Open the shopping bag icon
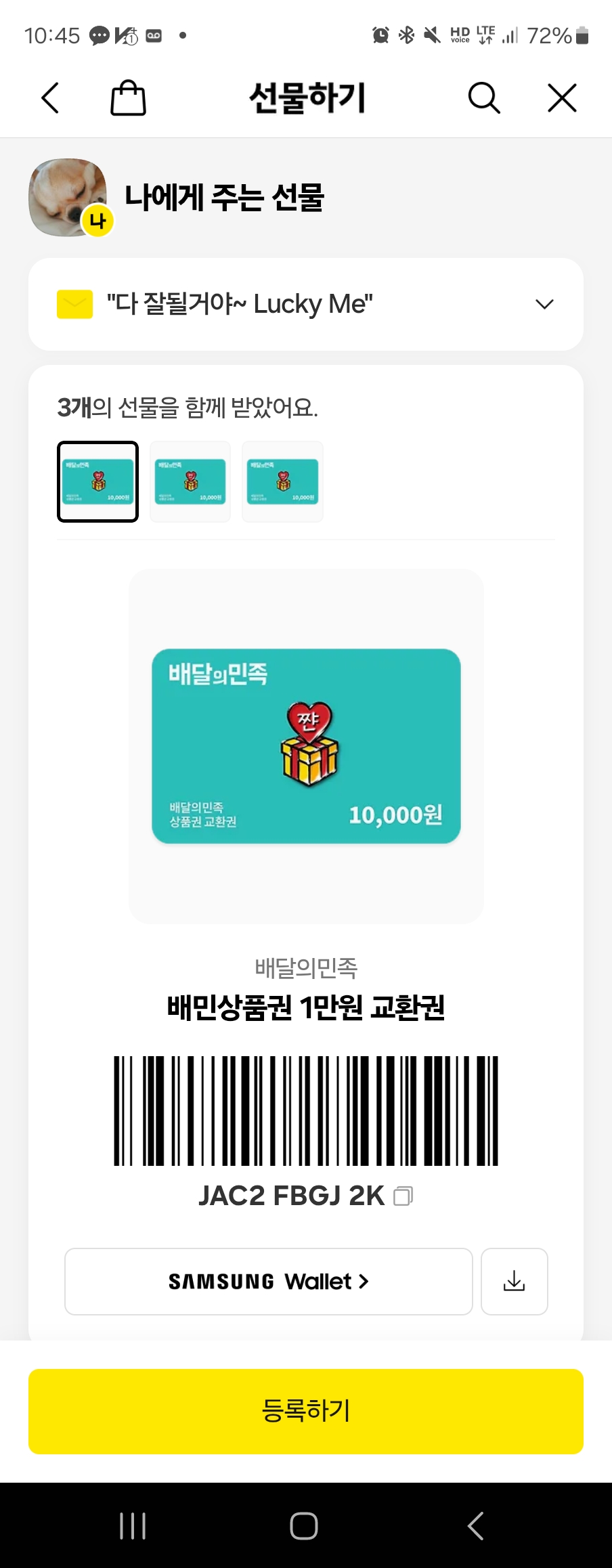The image size is (612, 1568). 128,98
